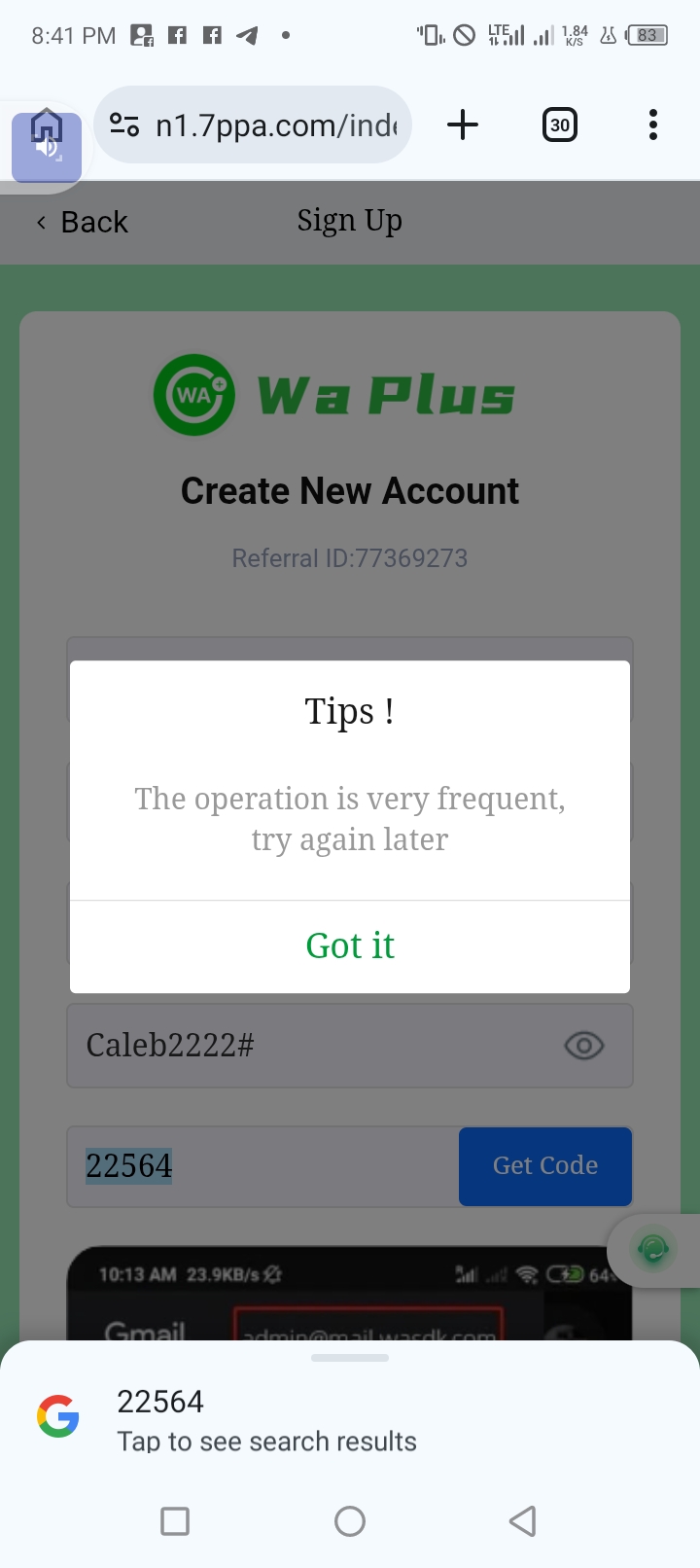Go back from Sign Up page
700x1568 pixels.
[x=83, y=222]
